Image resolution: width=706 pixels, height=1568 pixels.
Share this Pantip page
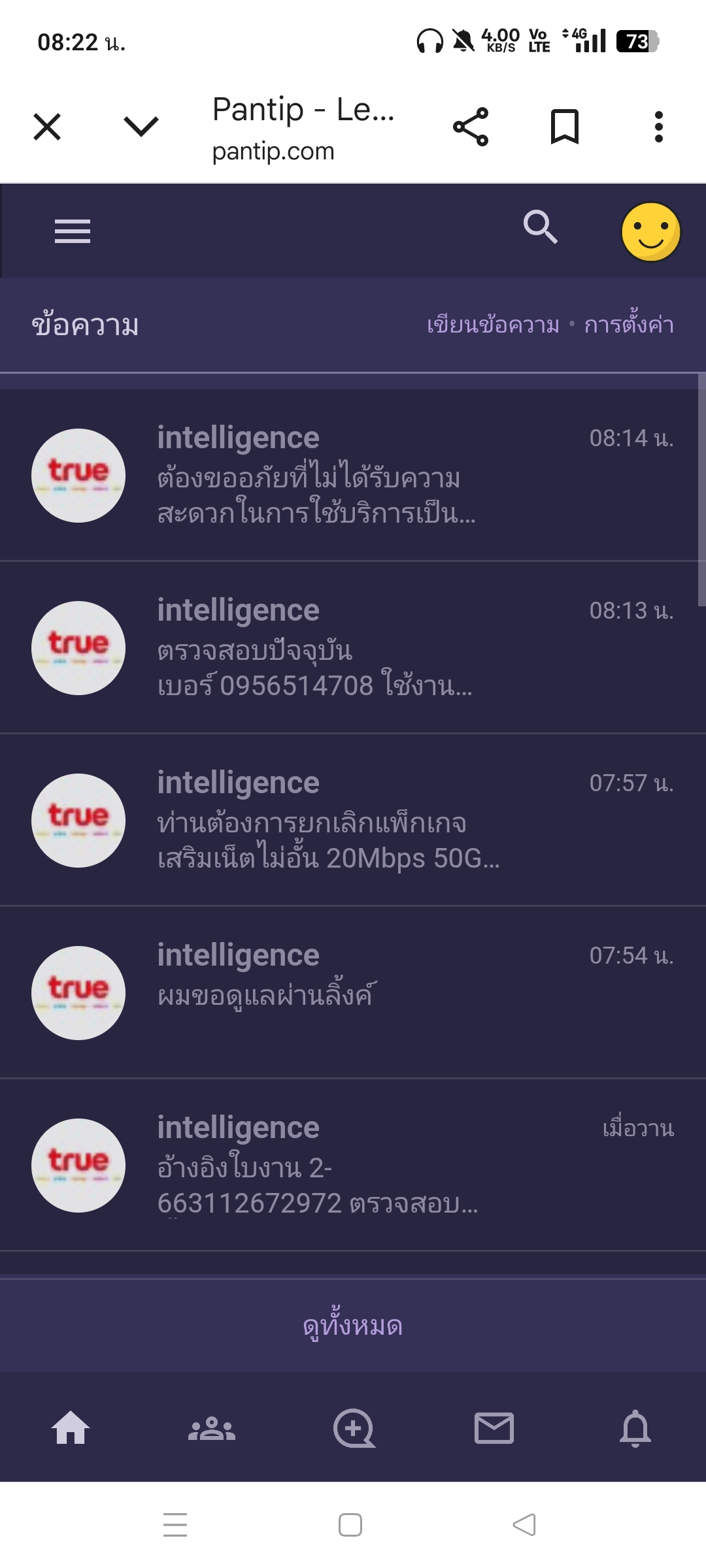[x=471, y=127]
